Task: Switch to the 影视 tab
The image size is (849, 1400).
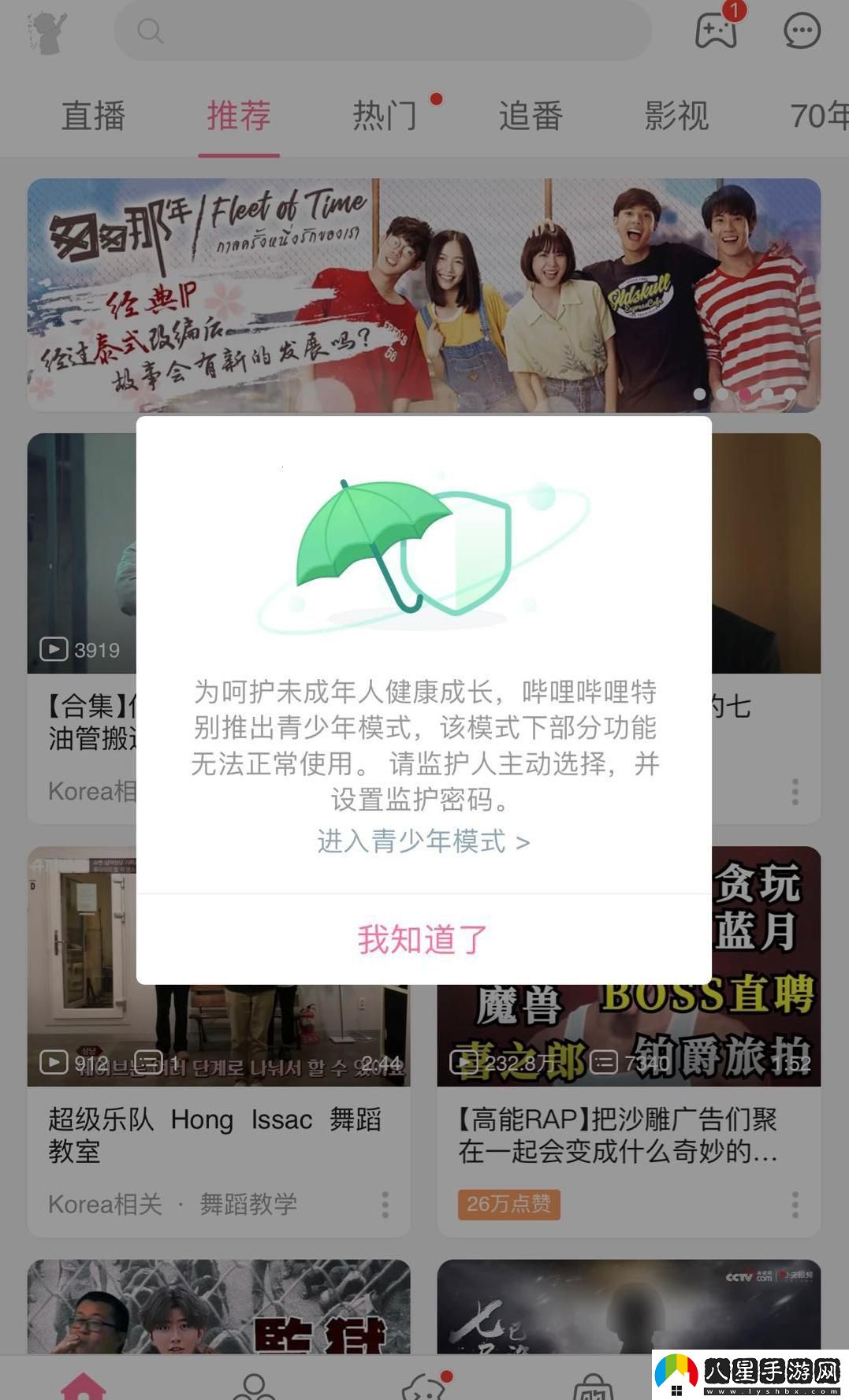Action: [x=676, y=116]
